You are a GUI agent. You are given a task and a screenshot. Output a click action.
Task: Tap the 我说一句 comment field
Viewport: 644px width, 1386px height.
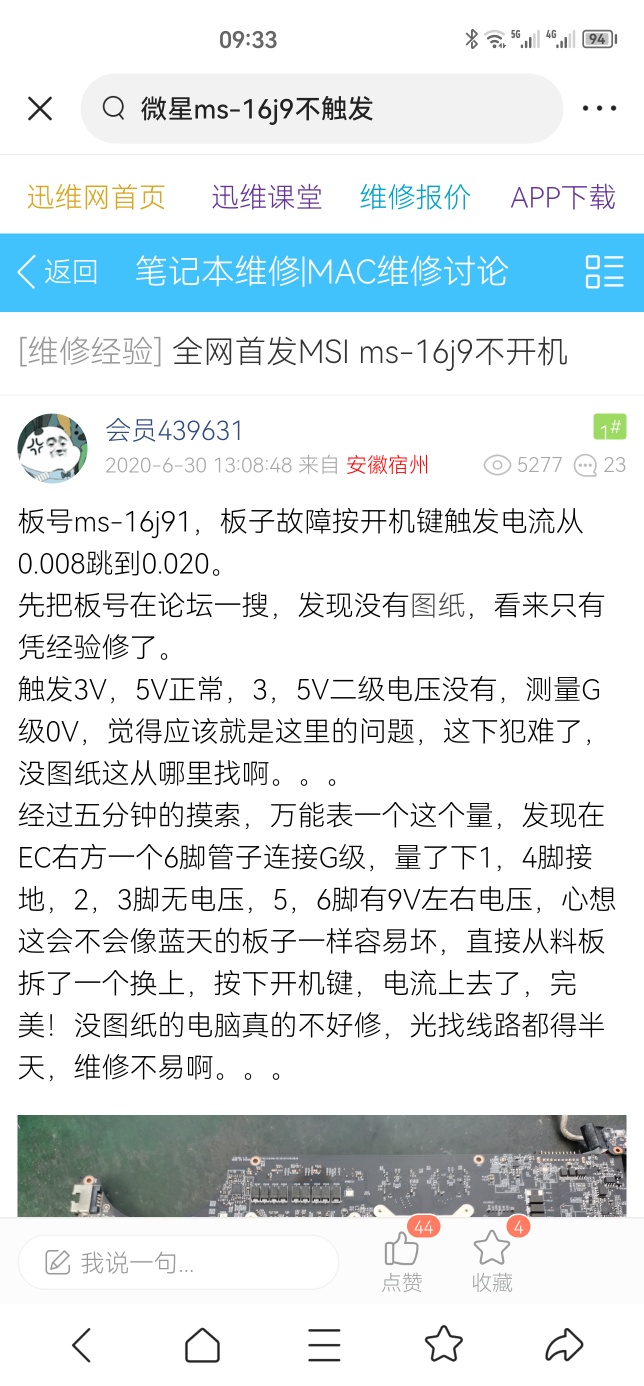coord(178,1262)
